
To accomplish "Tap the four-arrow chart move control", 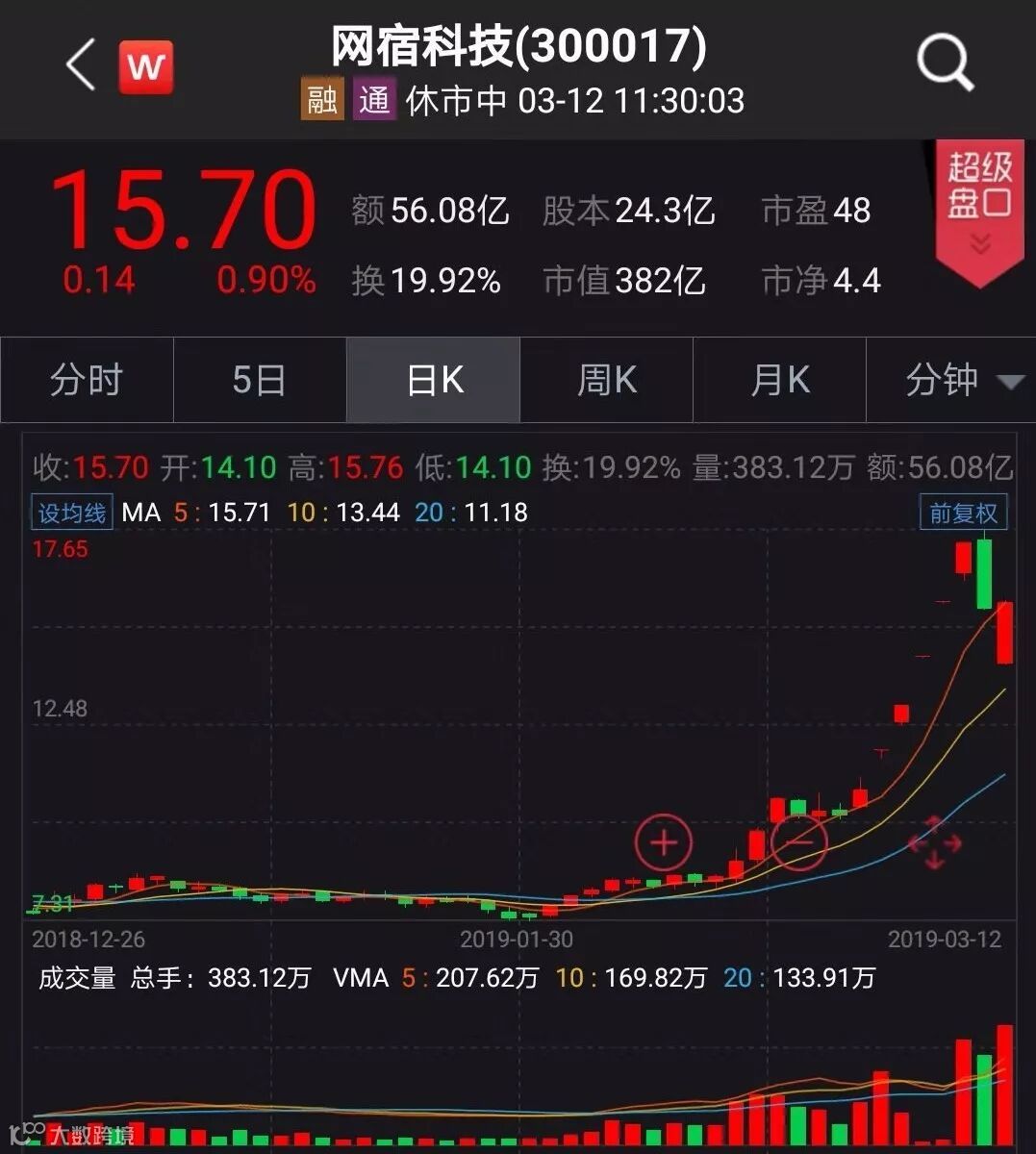I will pos(934,843).
